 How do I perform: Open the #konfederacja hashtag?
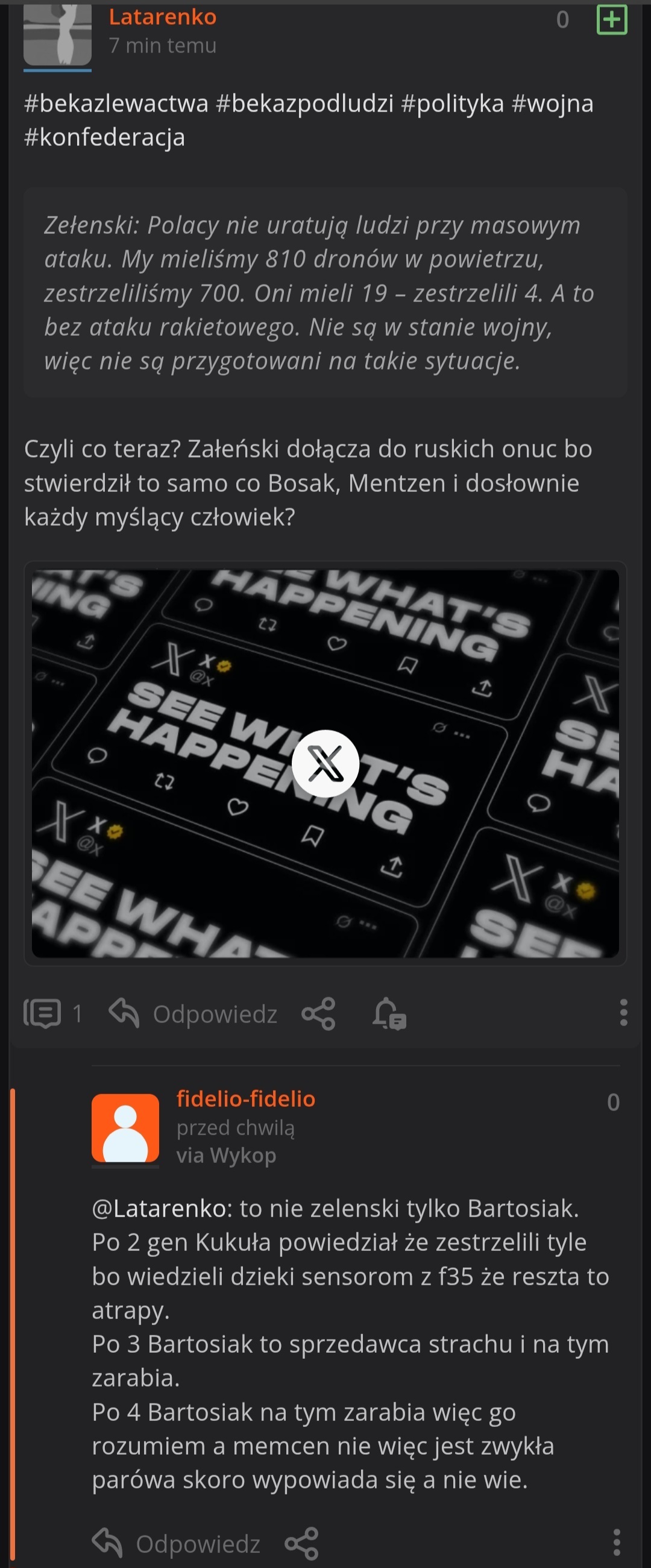coord(104,137)
